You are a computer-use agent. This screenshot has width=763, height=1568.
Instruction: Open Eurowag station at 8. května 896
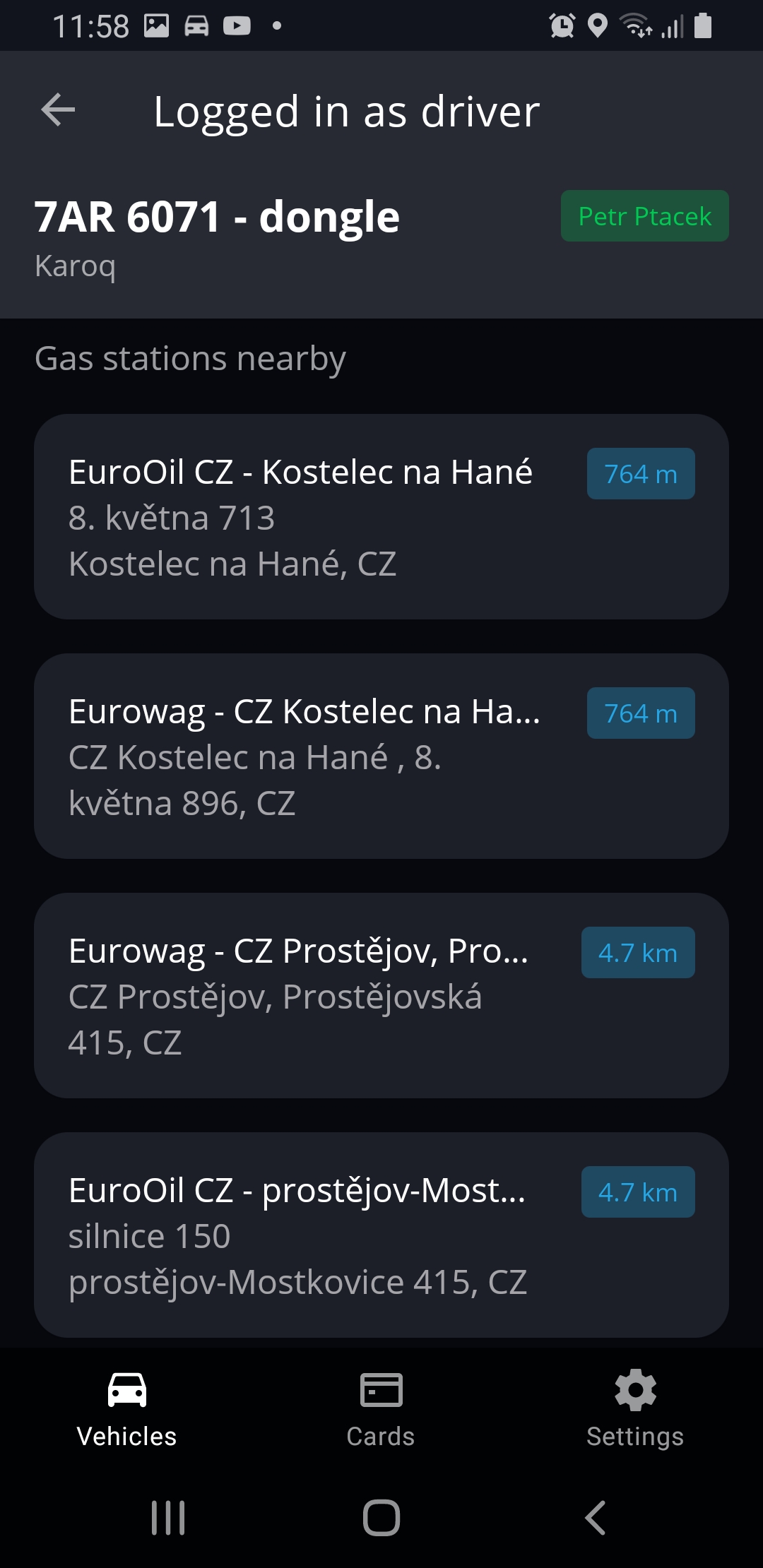pos(381,756)
